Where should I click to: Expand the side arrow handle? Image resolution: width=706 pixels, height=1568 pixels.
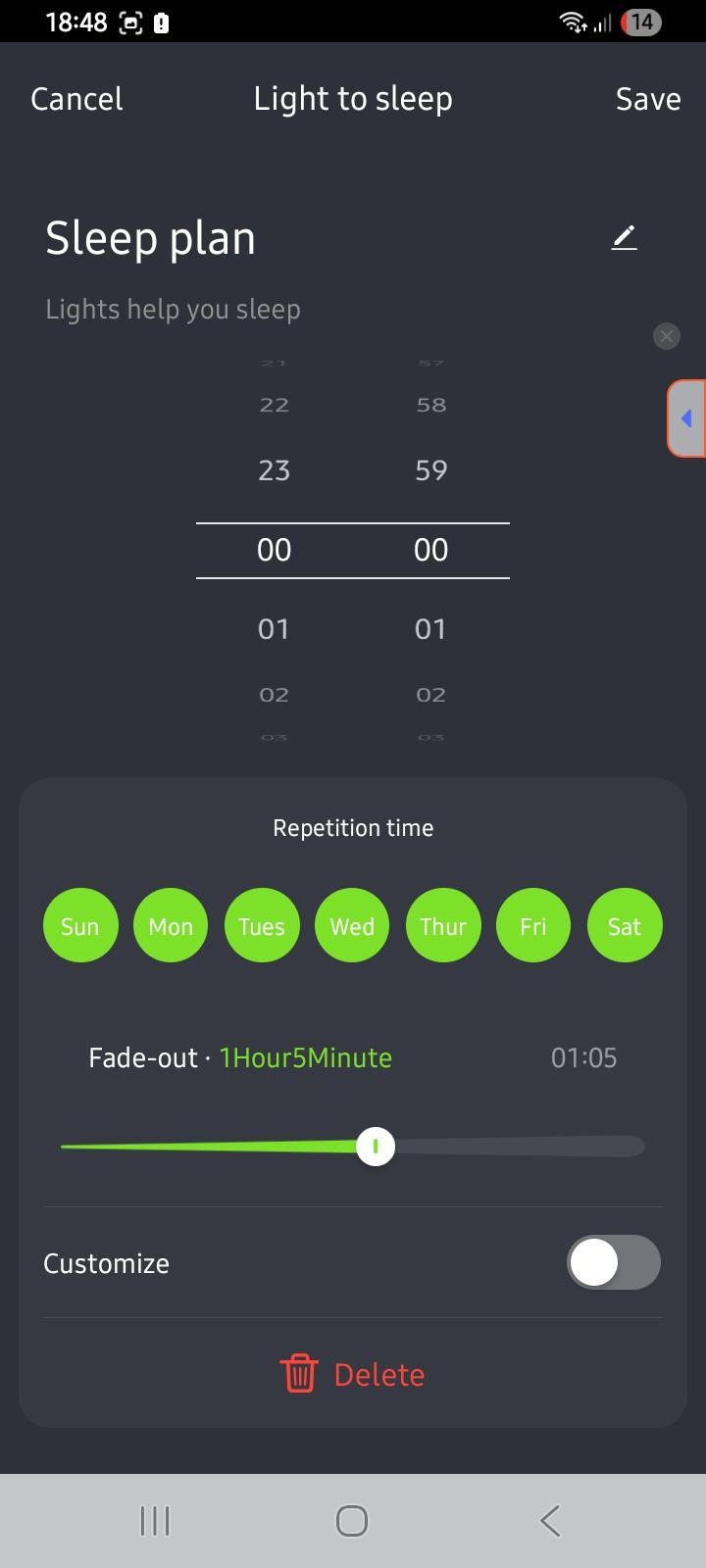[686, 418]
